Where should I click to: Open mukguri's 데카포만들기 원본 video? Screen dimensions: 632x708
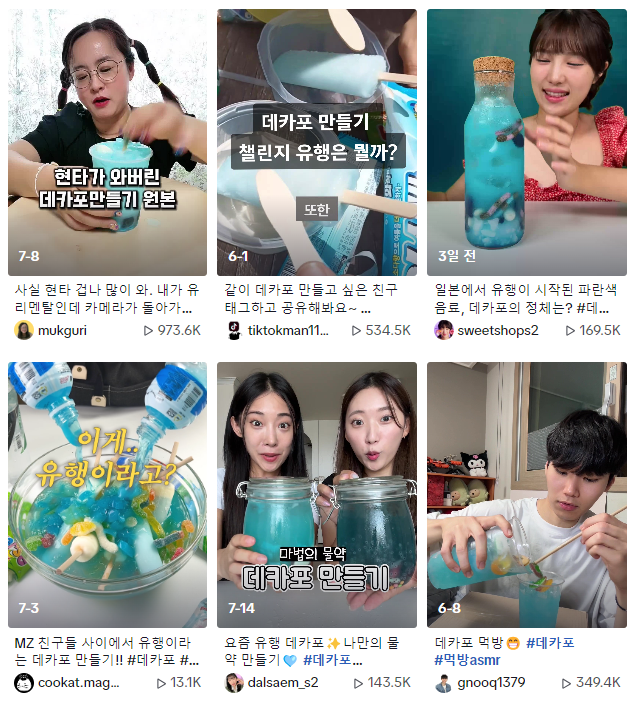tap(107, 142)
